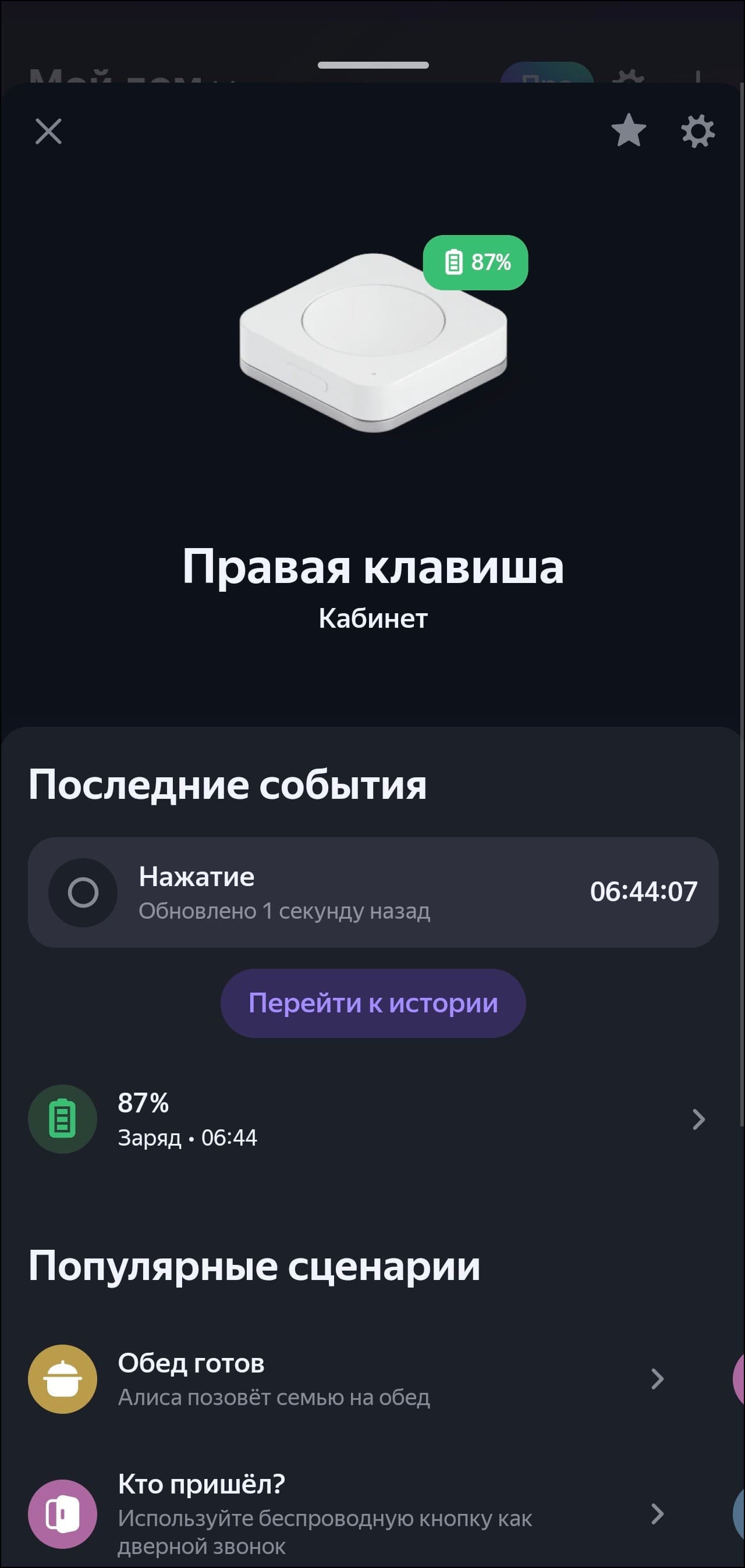Open the Нажатие event entry
The height and width of the screenshot is (1568, 745).
(372, 892)
